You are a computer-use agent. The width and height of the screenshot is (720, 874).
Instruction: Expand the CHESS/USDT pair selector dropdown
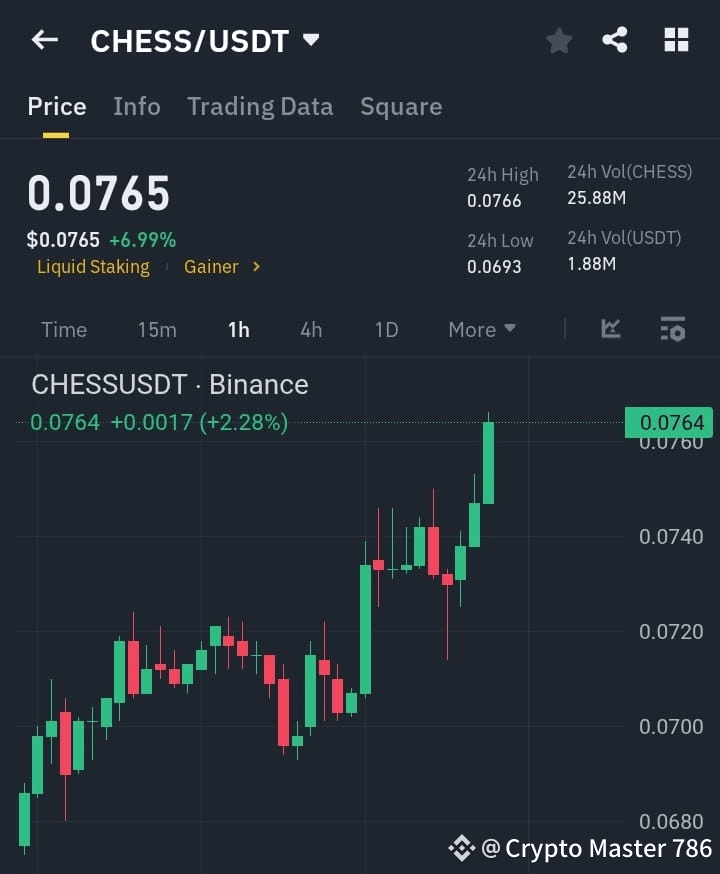click(x=310, y=40)
